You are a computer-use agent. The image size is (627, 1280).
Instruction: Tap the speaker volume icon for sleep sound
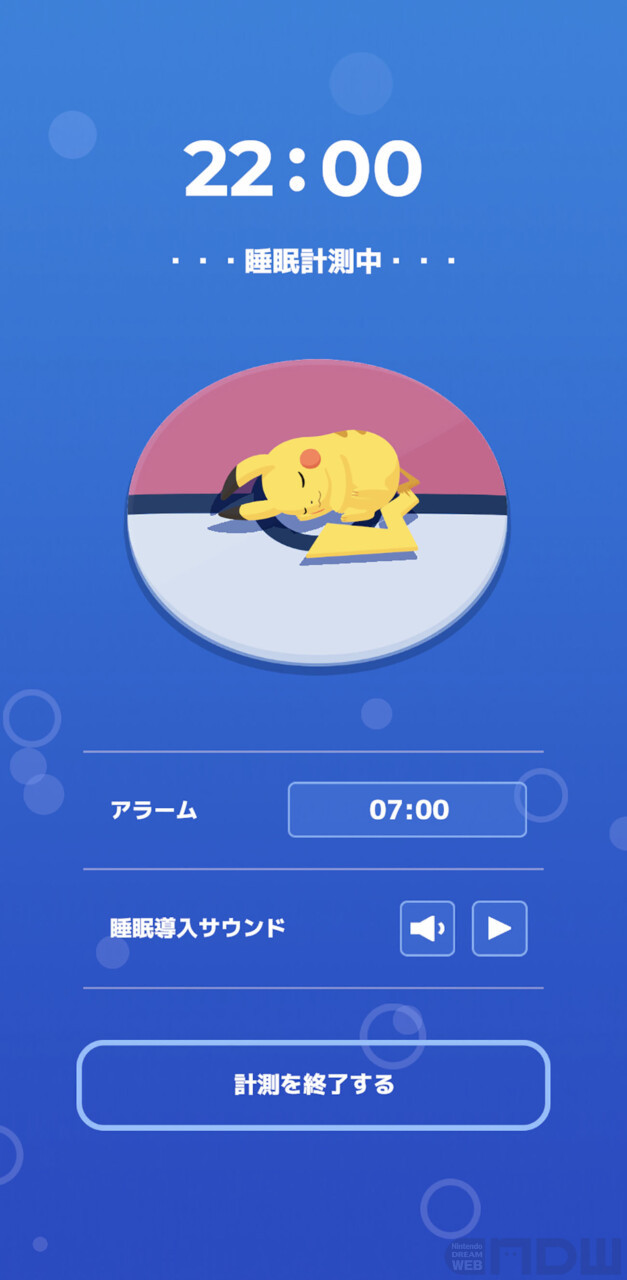pyautogui.click(x=427, y=928)
